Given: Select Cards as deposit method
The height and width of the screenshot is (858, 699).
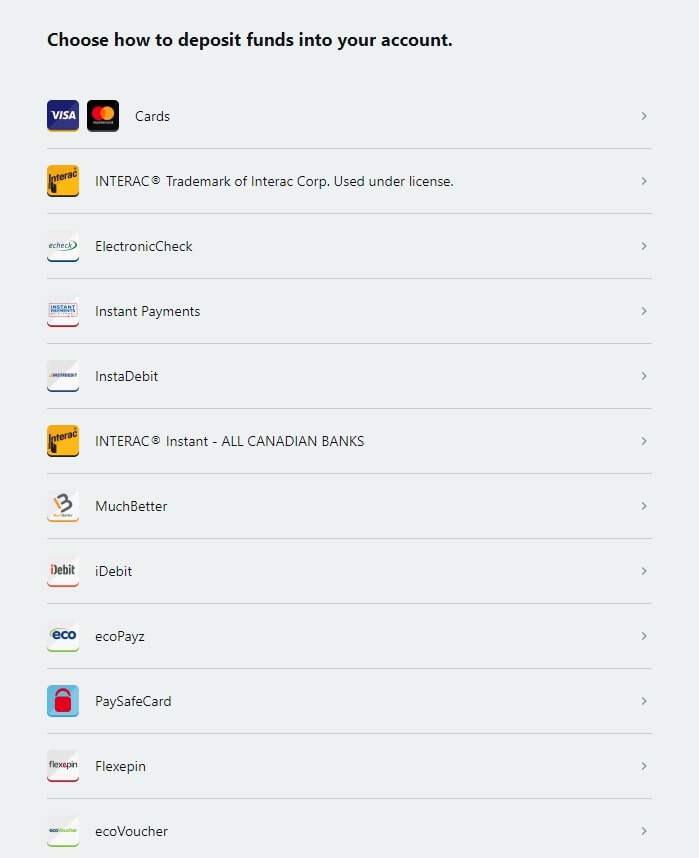Looking at the screenshot, I should click(x=152, y=116).
